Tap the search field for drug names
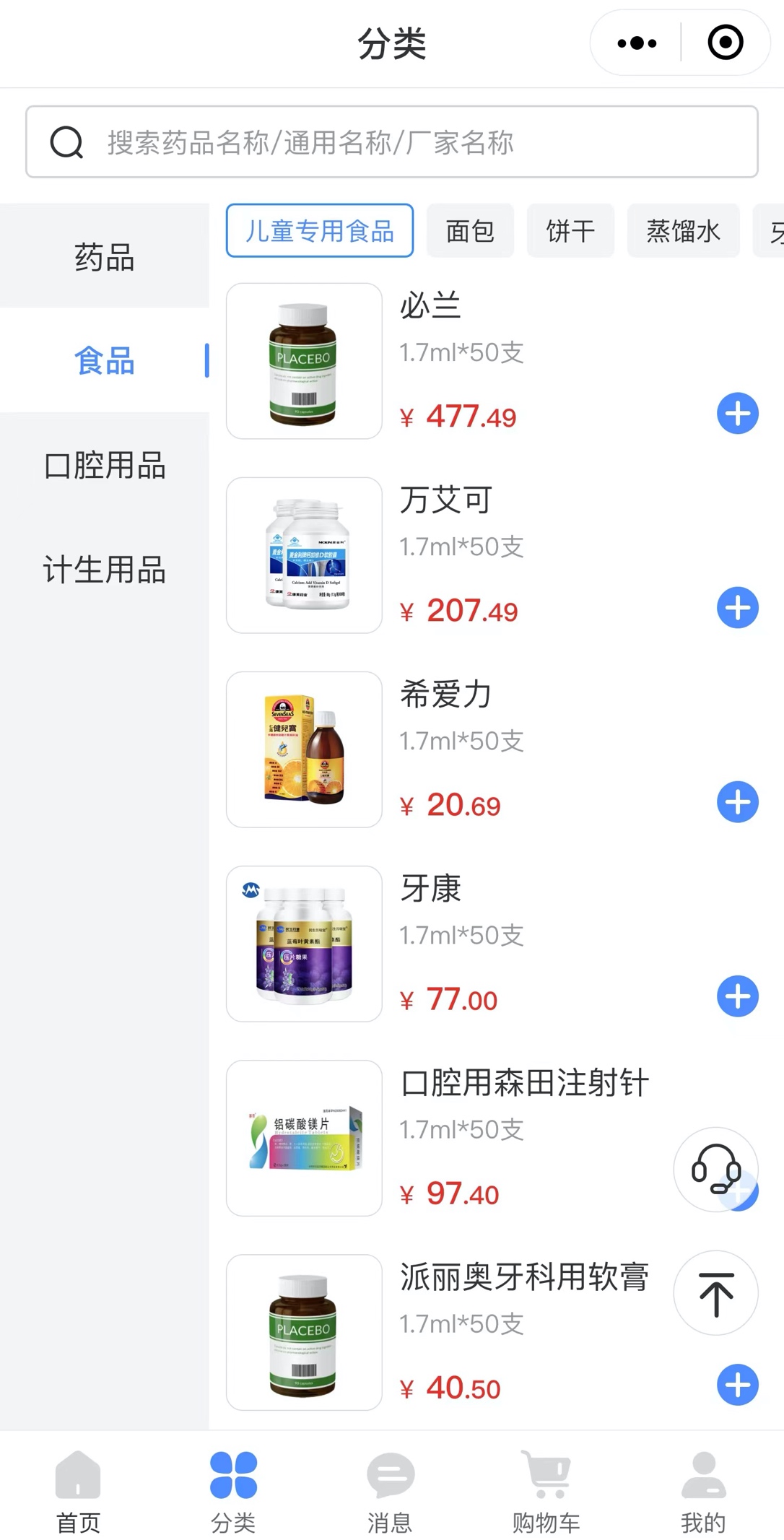The width and height of the screenshot is (784, 1540). click(x=392, y=142)
